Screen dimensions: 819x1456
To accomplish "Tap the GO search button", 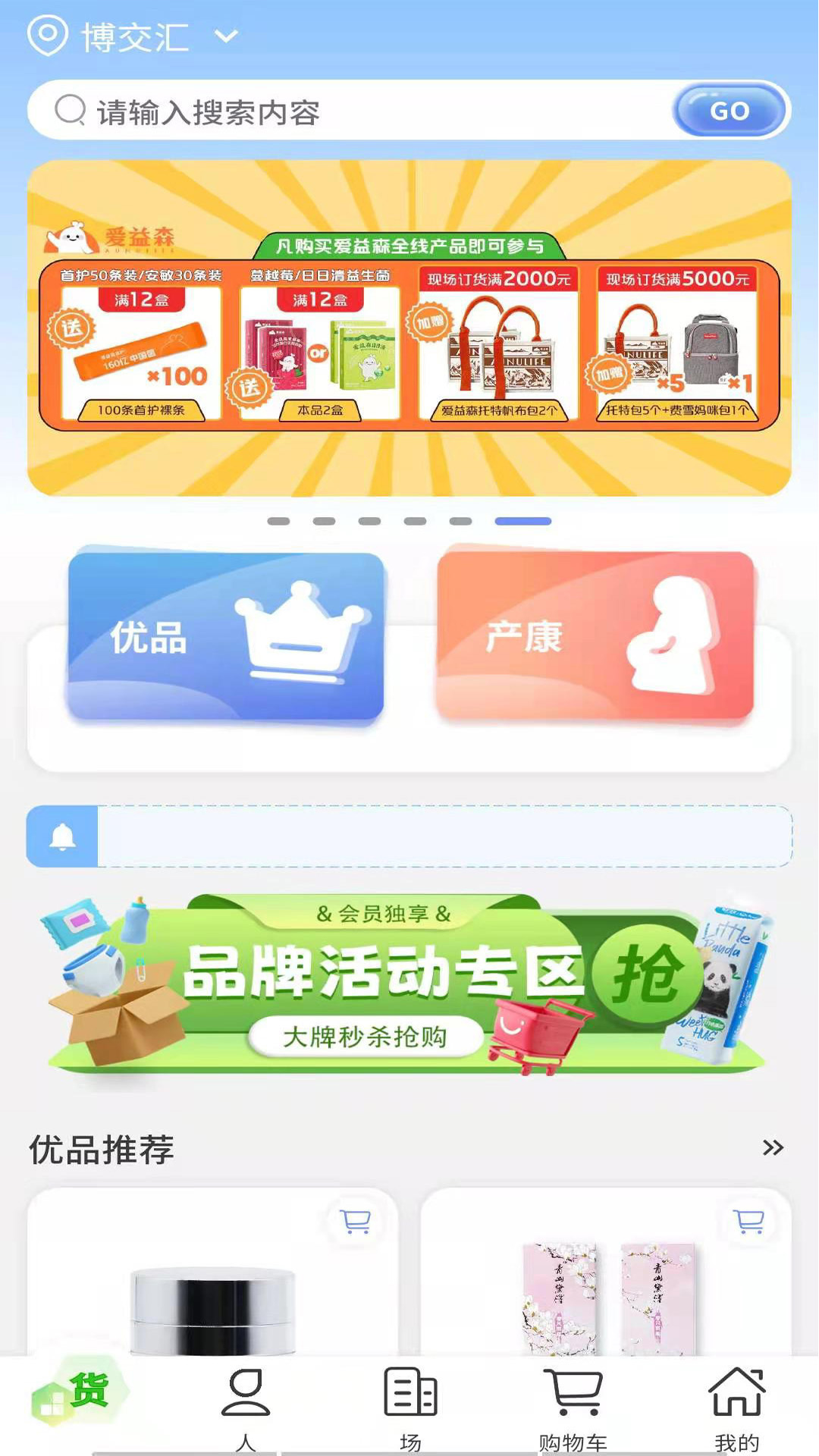I will (730, 111).
